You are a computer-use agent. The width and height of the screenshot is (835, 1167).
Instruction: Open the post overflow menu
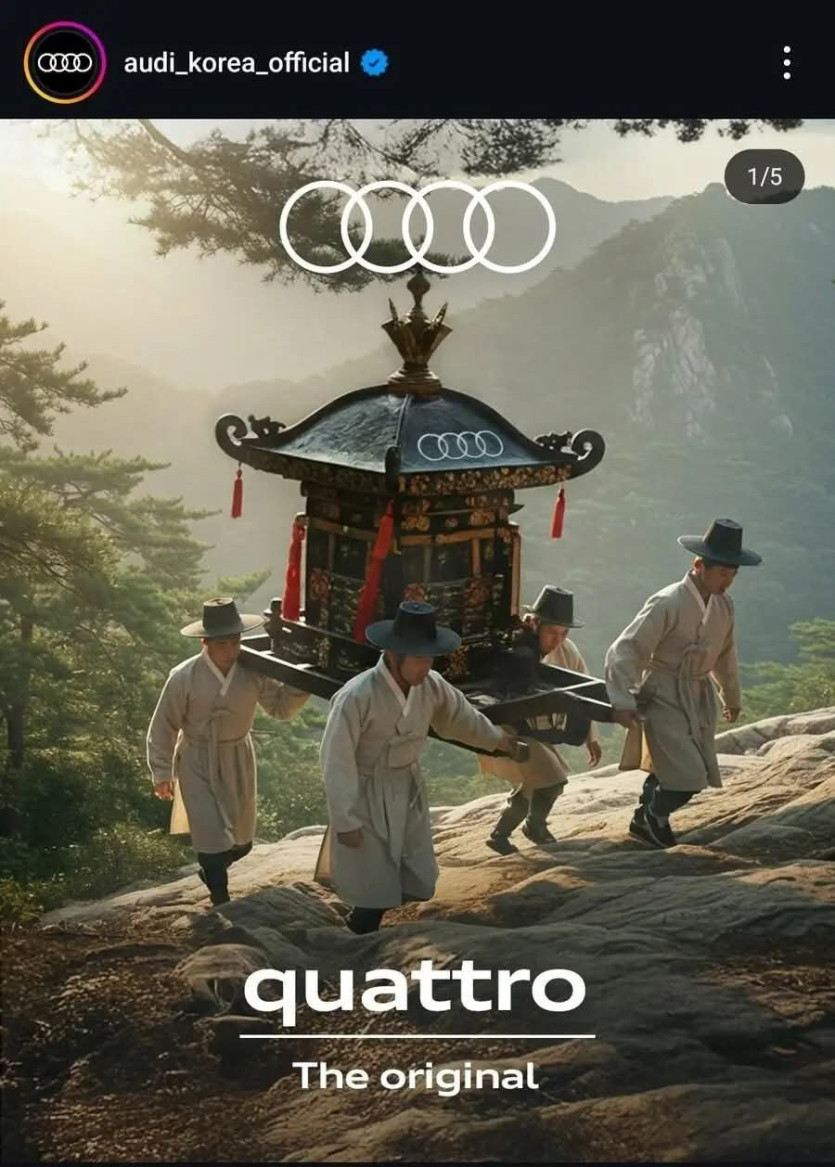787,63
